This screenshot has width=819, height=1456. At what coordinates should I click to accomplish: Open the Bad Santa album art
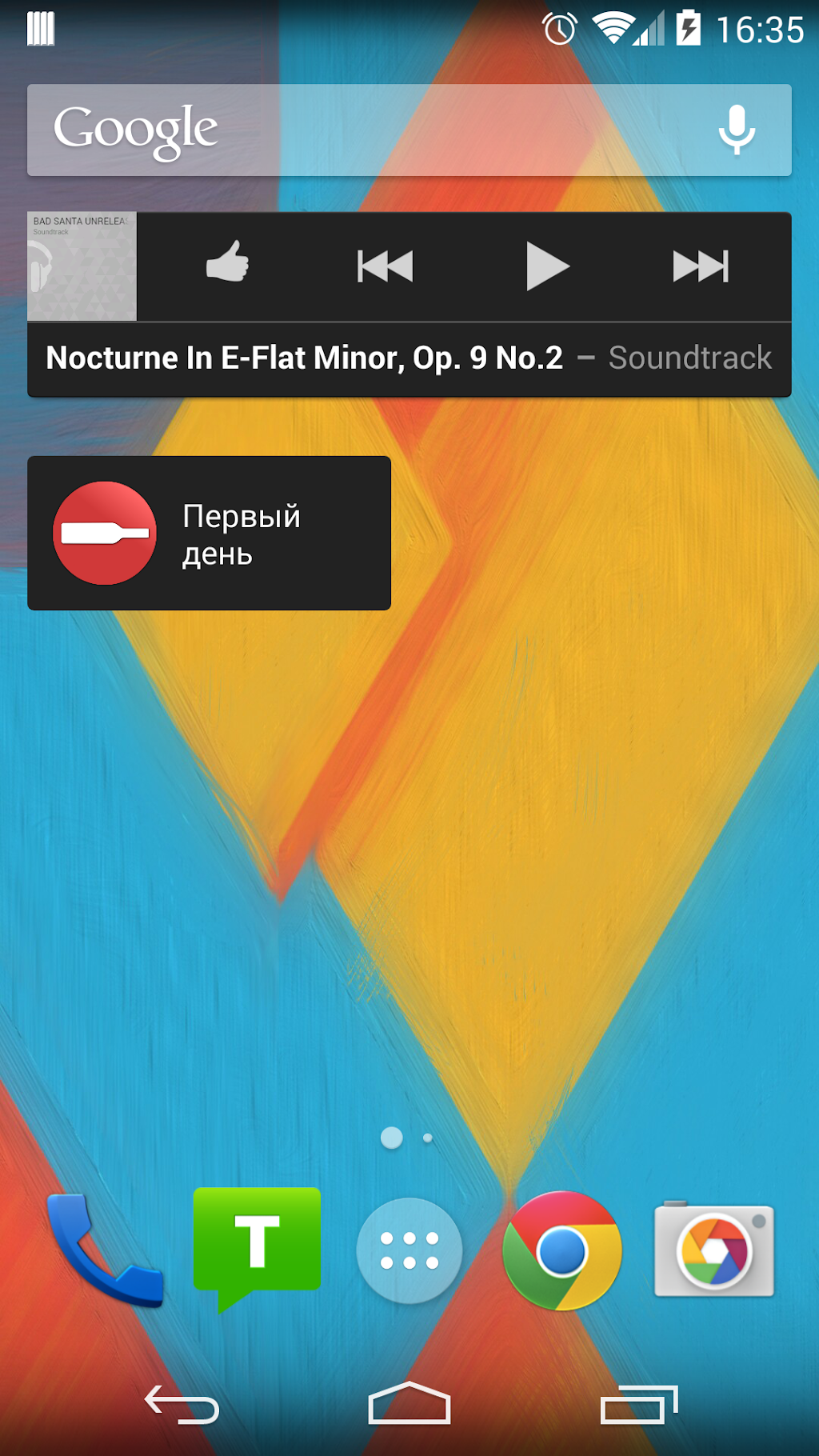(x=82, y=266)
